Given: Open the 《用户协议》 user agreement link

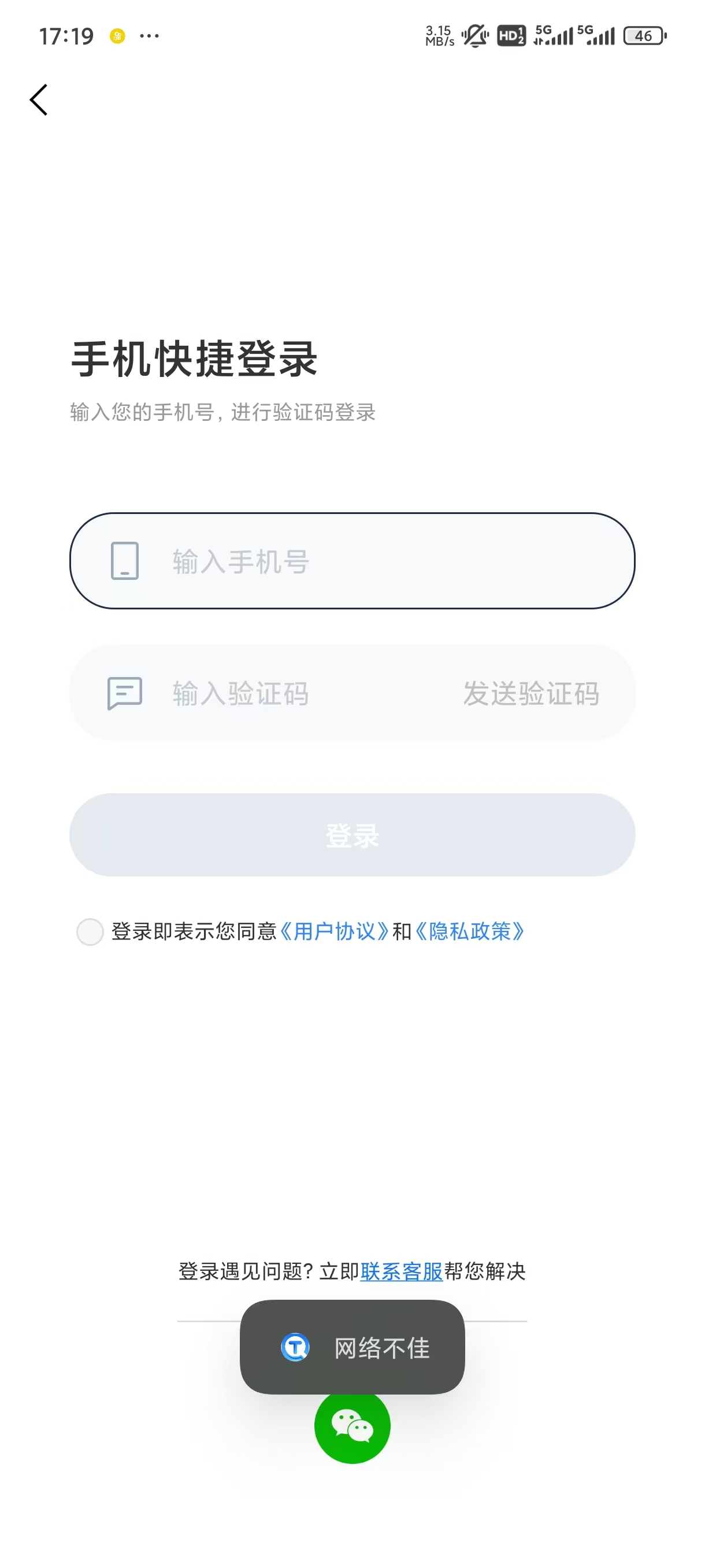Looking at the screenshot, I should point(333,931).
